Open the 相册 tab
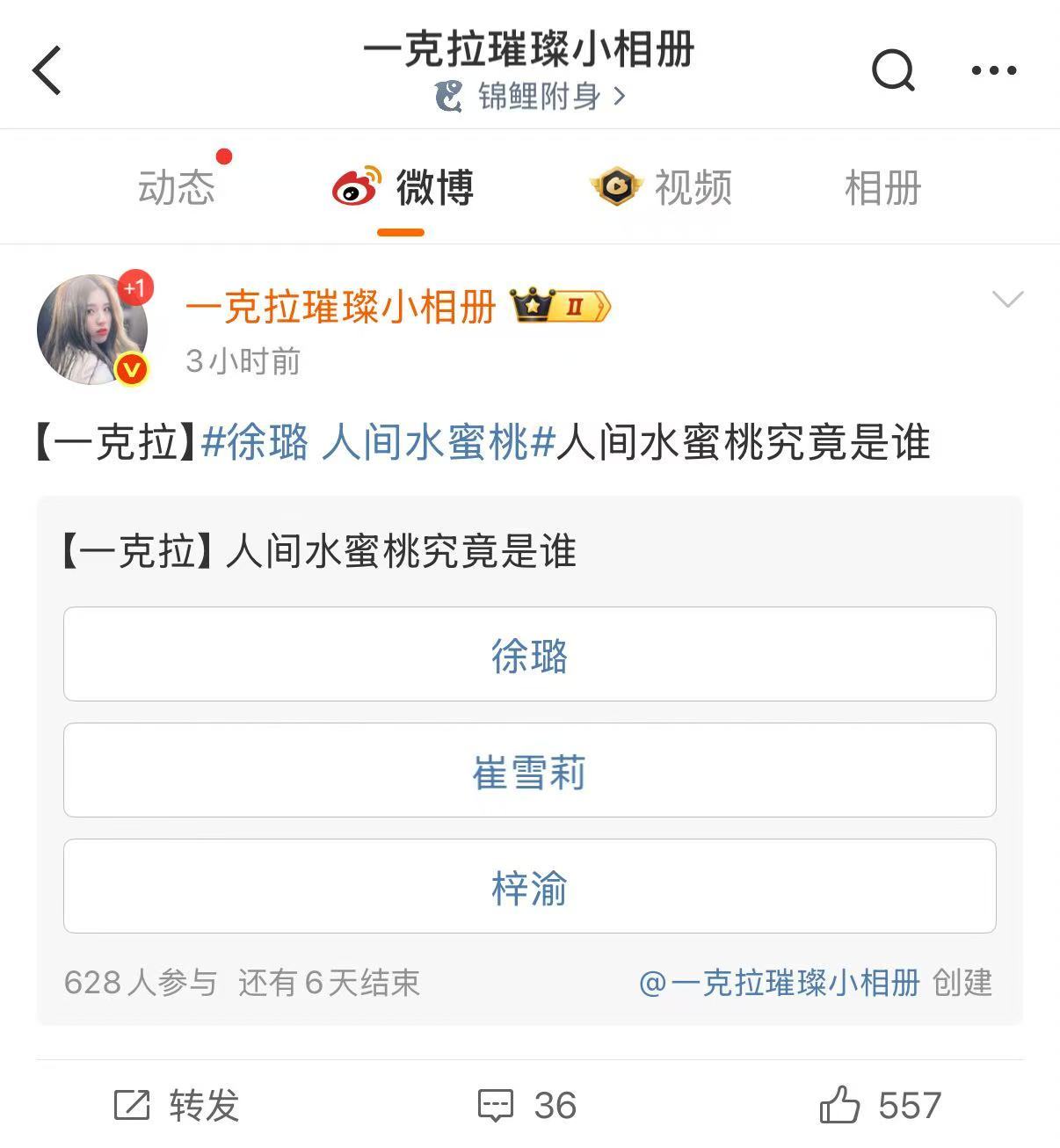This screenshot has width=1060, height=1148. 882,187
